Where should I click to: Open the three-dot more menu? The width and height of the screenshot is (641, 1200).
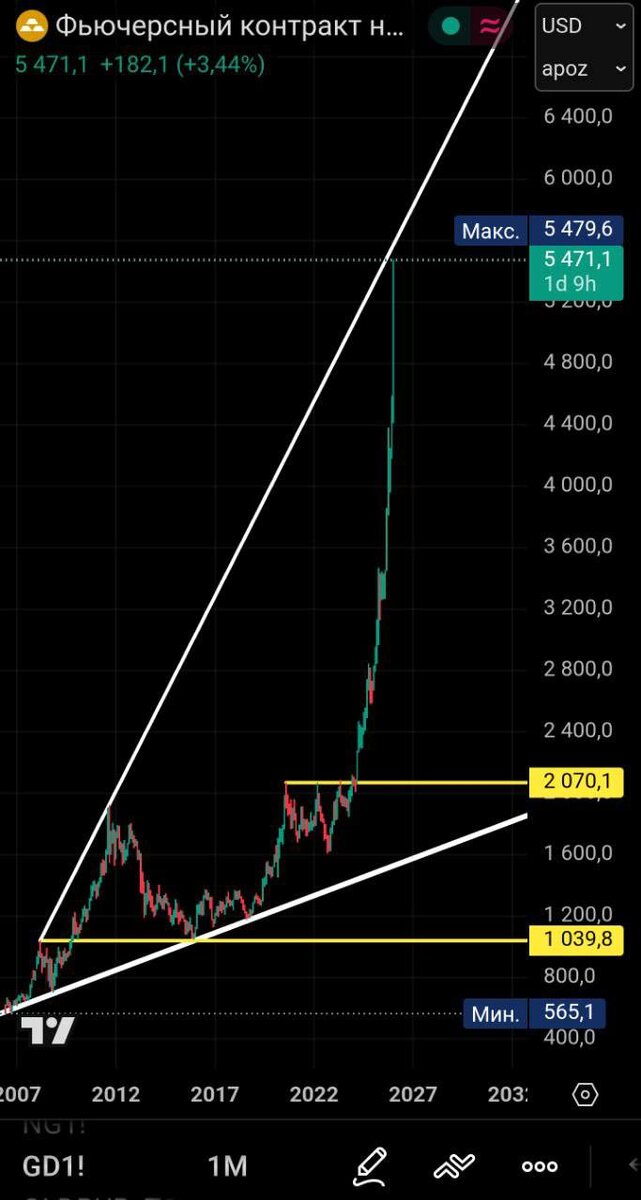pyautogui.click(x=540, y=1166)
